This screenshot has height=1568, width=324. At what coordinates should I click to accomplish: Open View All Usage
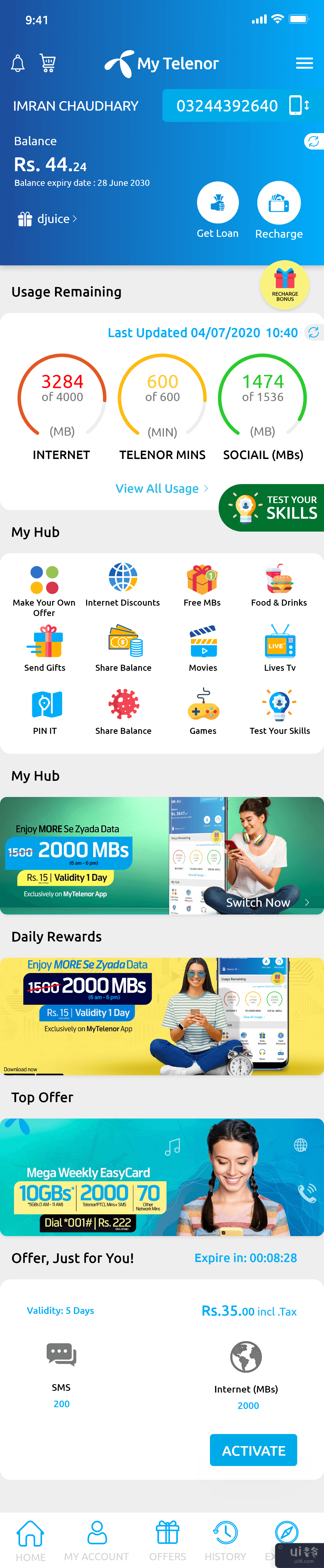pyautogui.click(x=161, y=489)
